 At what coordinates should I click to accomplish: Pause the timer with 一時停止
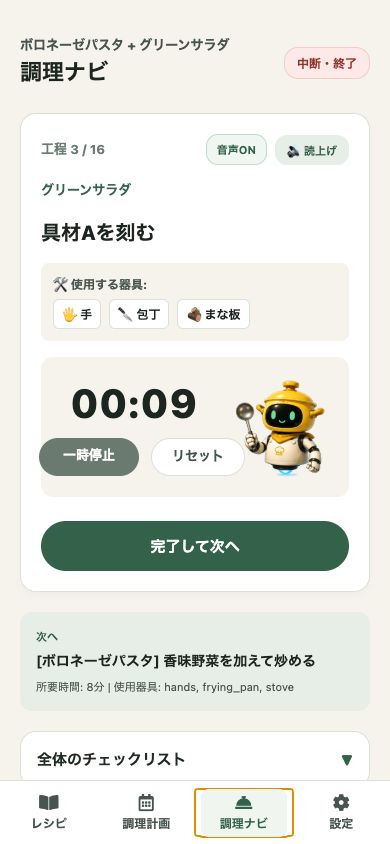89,456
